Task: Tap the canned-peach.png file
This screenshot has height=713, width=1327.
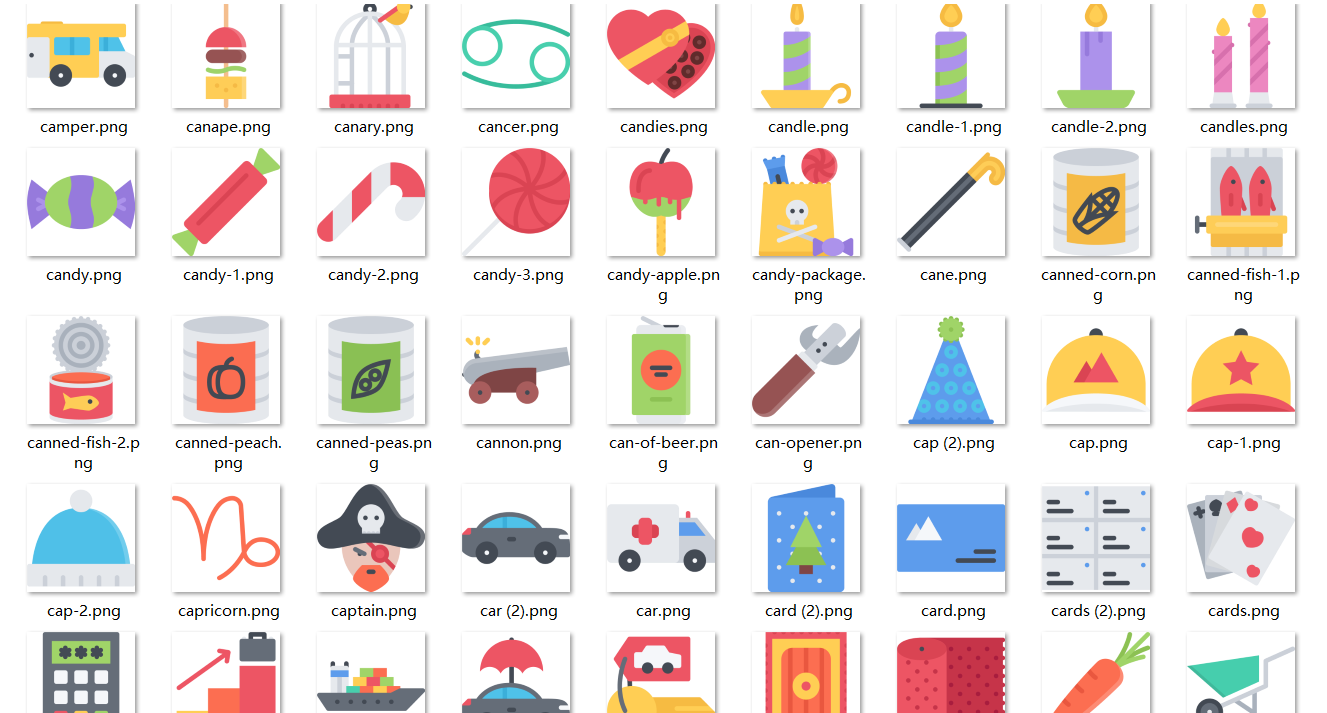Action: tap(226, 371)
